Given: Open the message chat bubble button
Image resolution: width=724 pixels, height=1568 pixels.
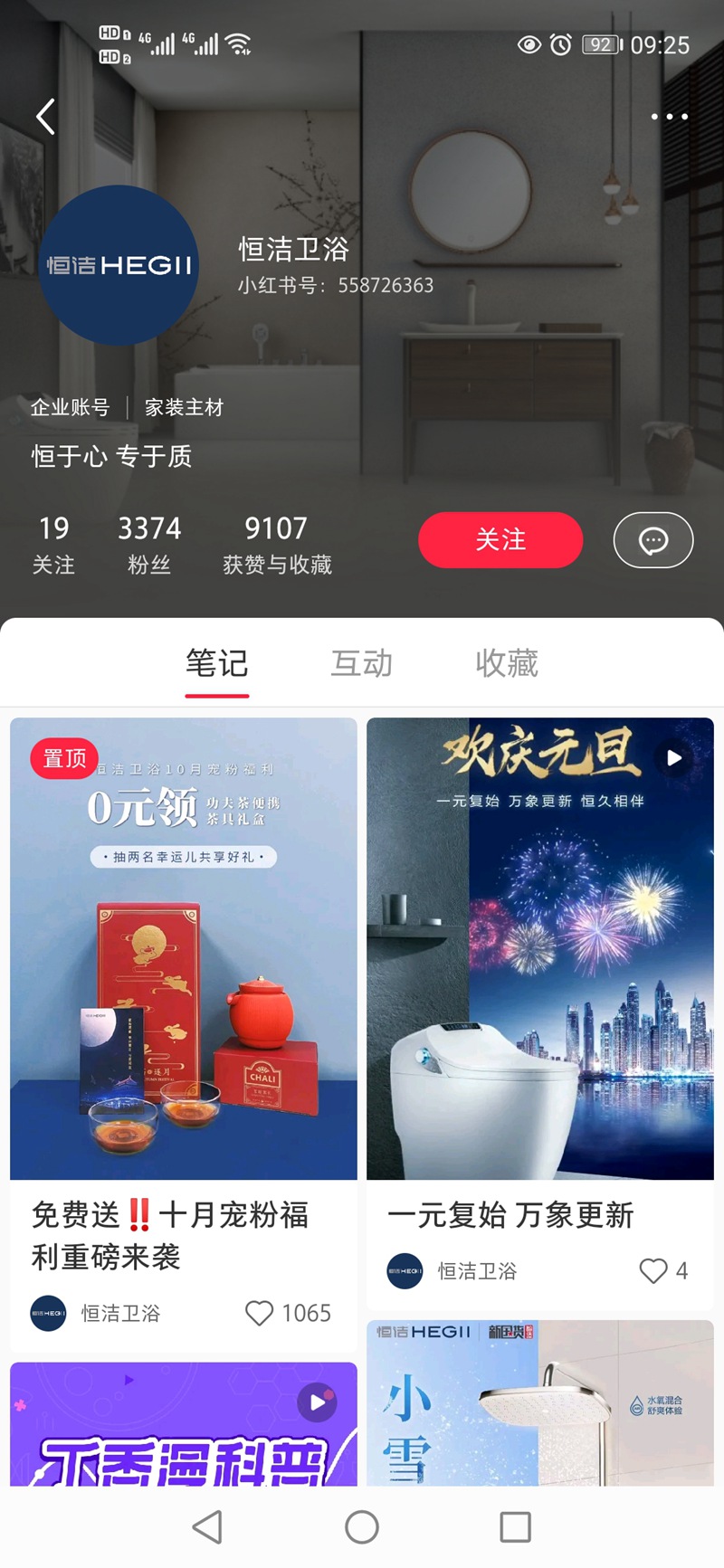Looking at the screenshot, I should click(653, 540).
